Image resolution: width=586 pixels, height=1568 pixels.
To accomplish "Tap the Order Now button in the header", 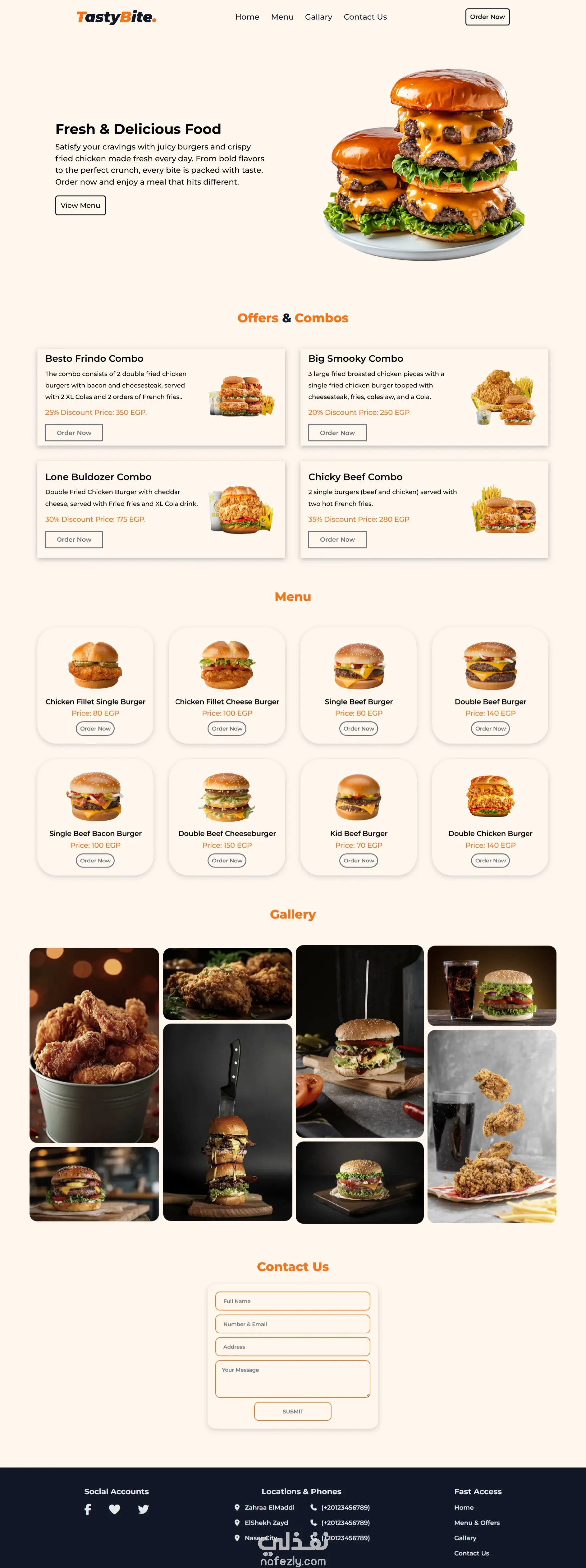I will coord(487,17).
